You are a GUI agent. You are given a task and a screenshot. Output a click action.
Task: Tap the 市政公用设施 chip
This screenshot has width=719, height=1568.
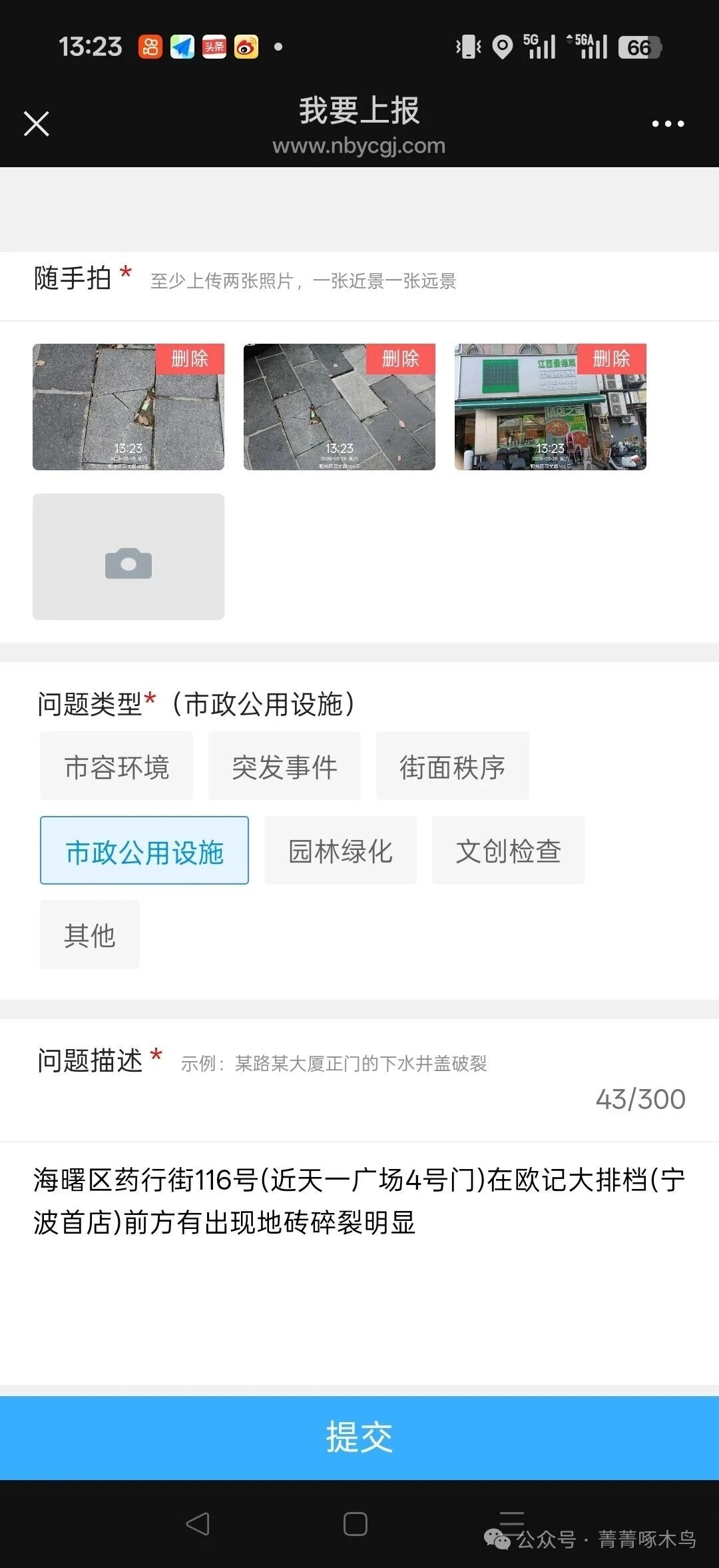[144, 851]
